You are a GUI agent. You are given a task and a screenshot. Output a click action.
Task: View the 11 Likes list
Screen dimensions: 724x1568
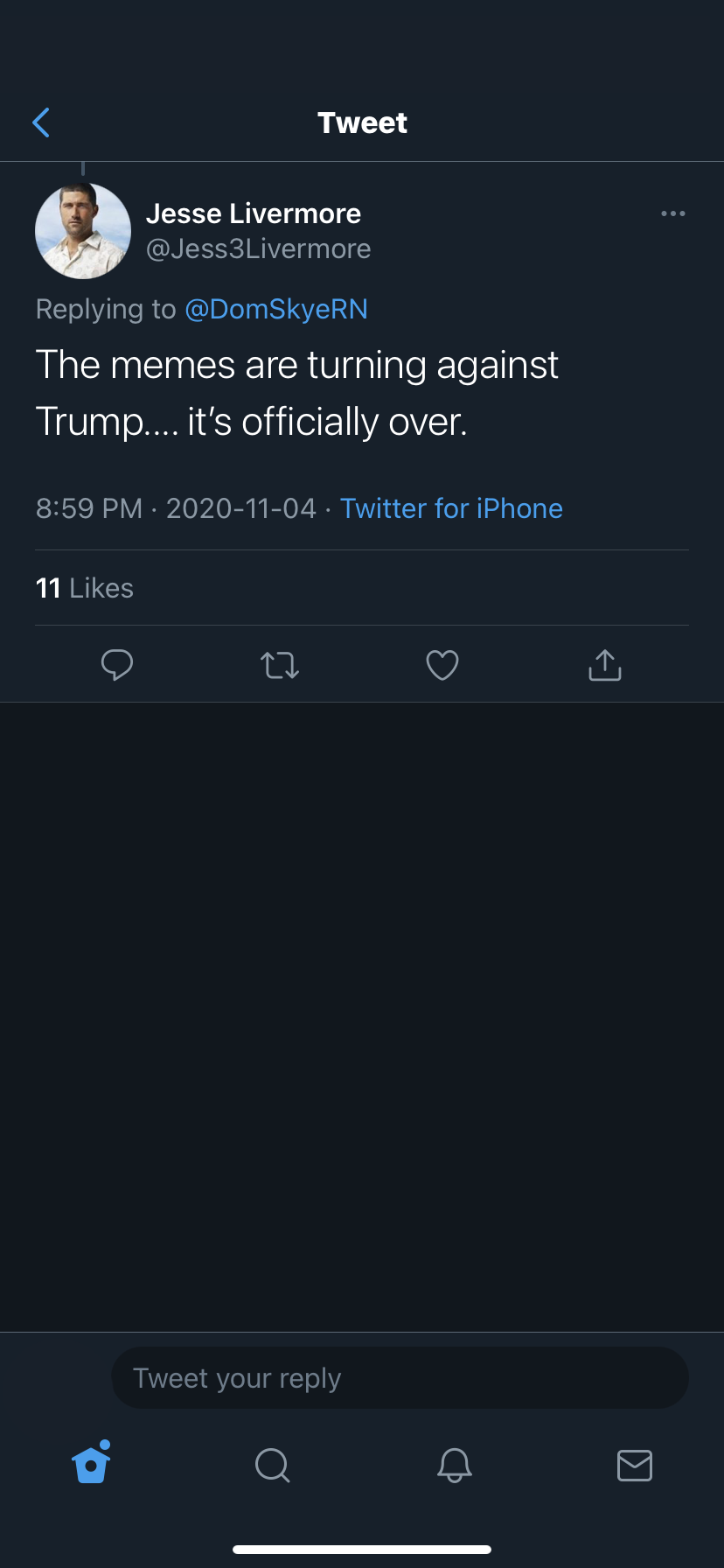[x=84, y=588]
